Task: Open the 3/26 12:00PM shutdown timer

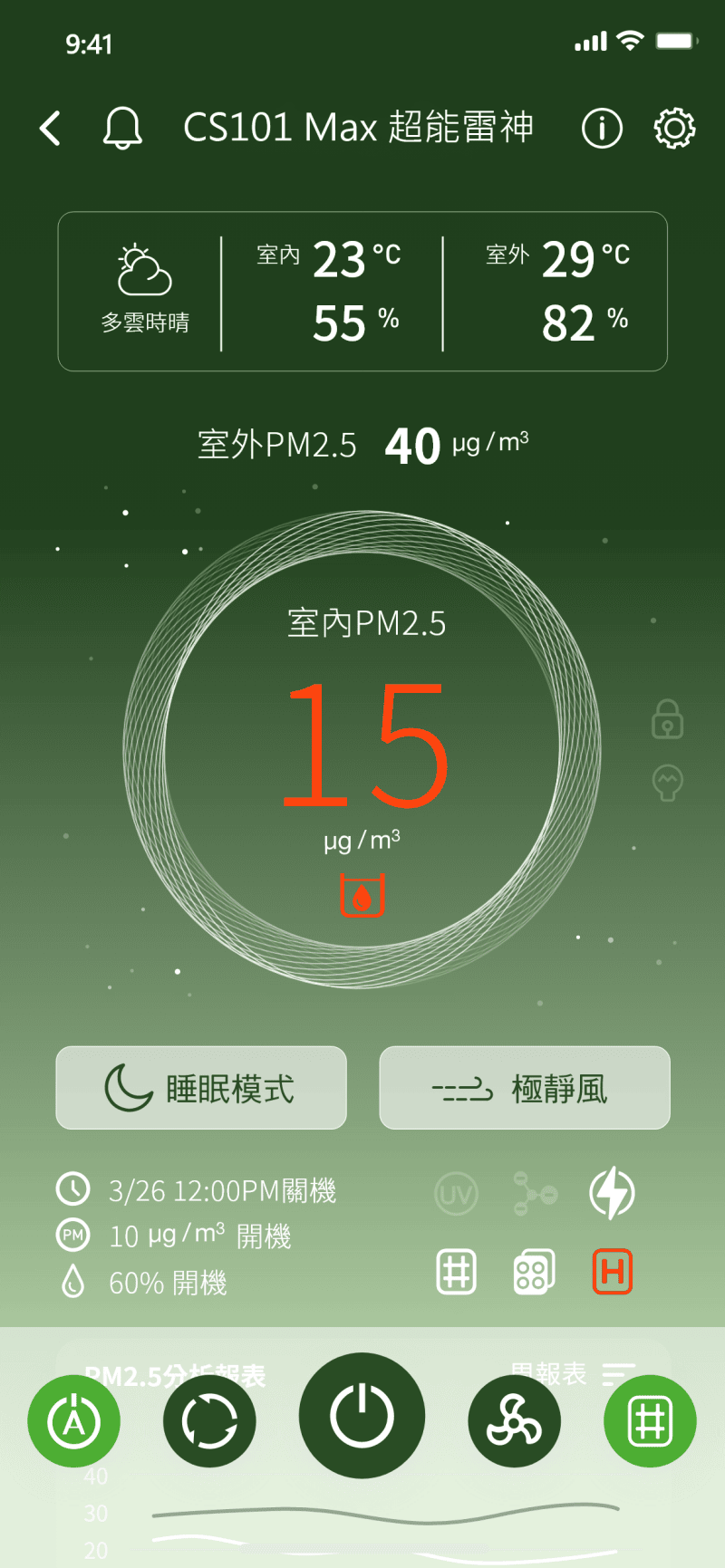Action: (x=221, y=1190)
